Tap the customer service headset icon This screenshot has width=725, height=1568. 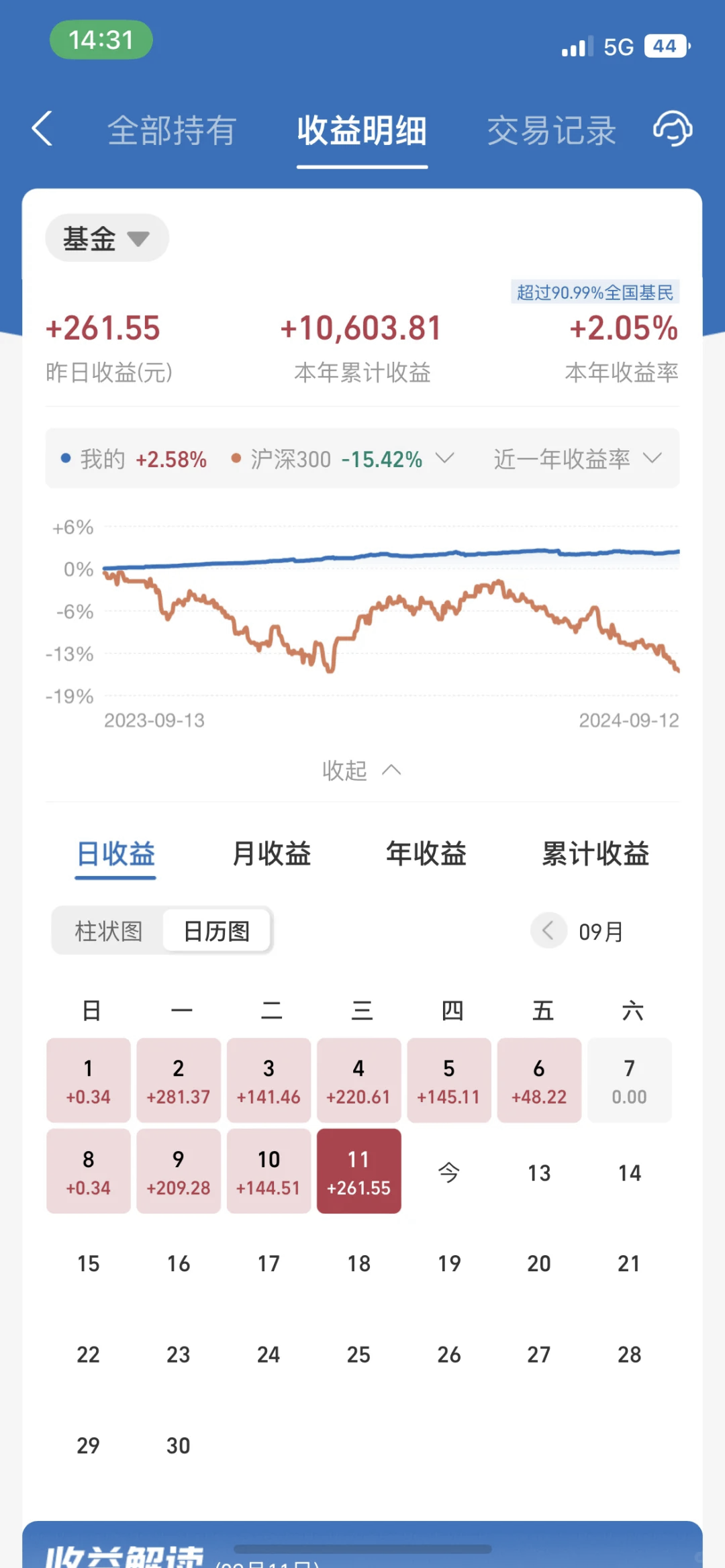pos(672,130)
